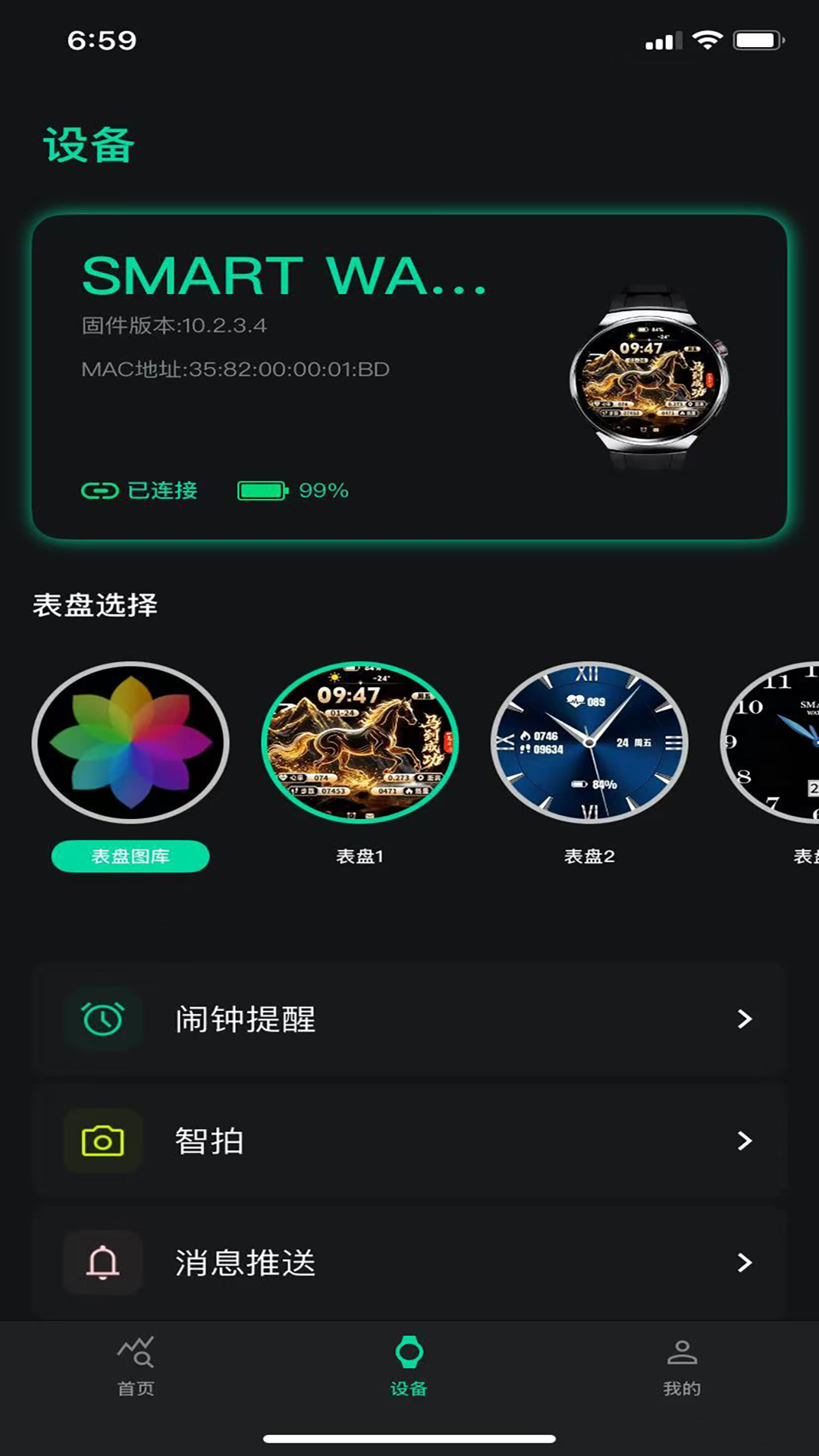
Task: Go to the 我的 tab
Action: pos(682,1366)
